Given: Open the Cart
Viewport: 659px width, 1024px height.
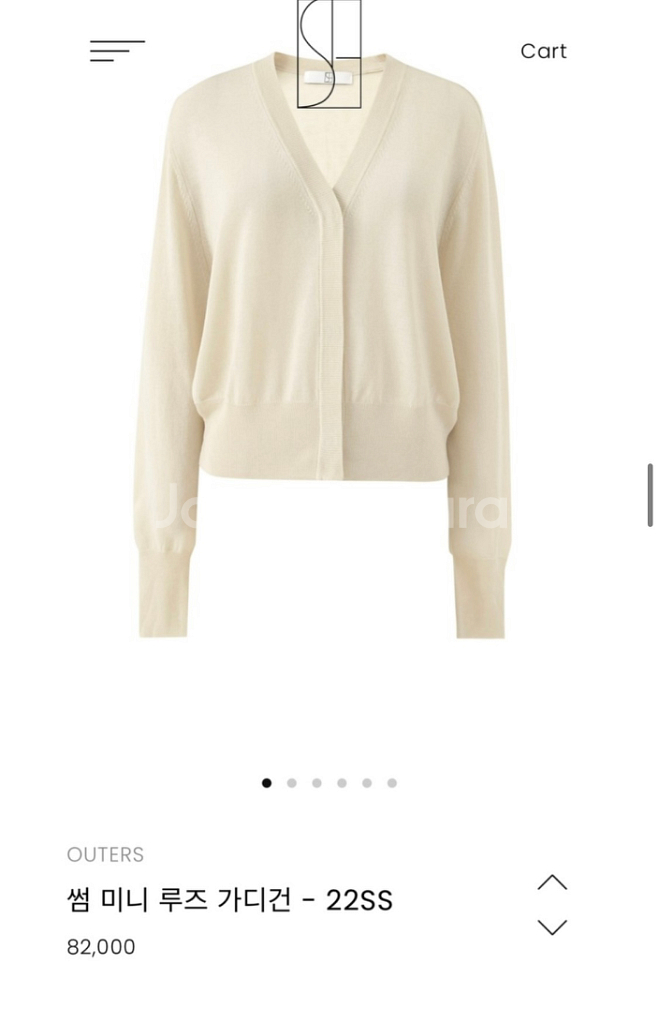Looking at the screenshot, I should (x=543, y=51).
